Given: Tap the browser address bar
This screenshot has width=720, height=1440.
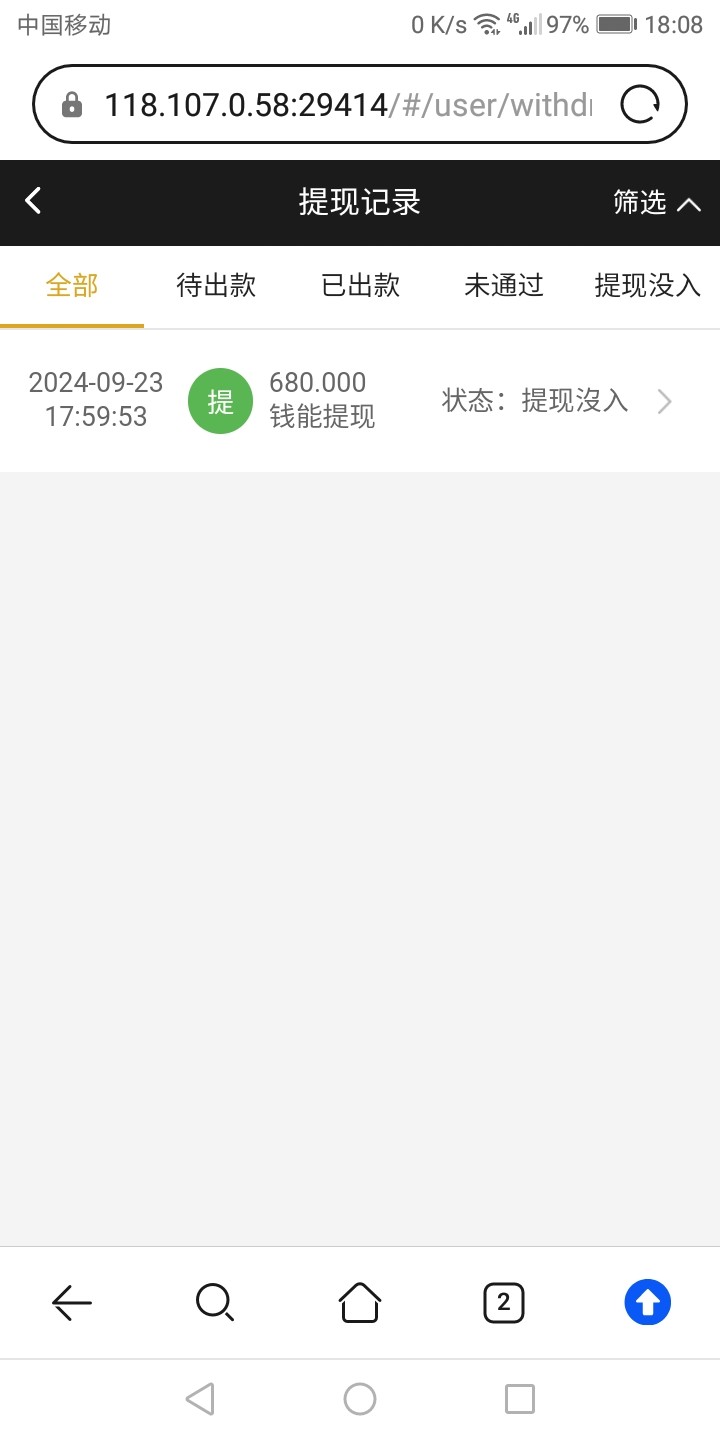Looking at the screenshot, I should pyautogui.click(x=348, y=105).
